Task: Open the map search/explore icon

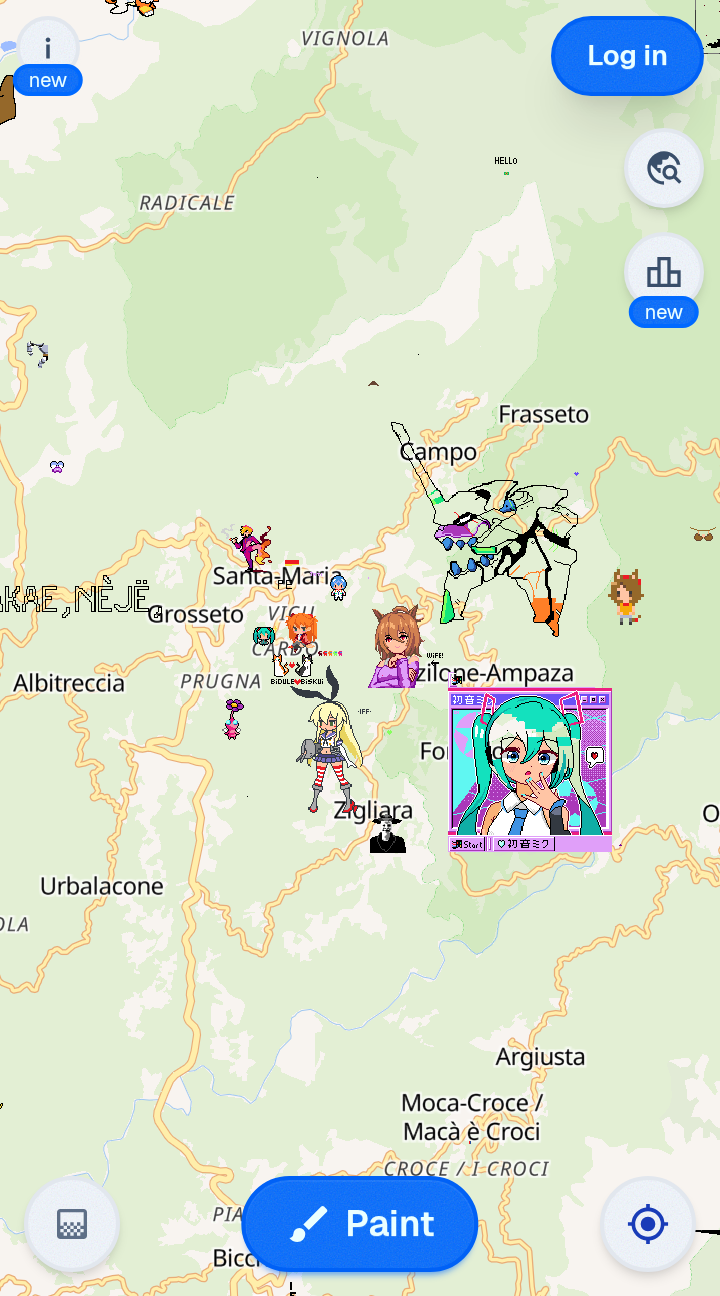Action: click(664, 168)
